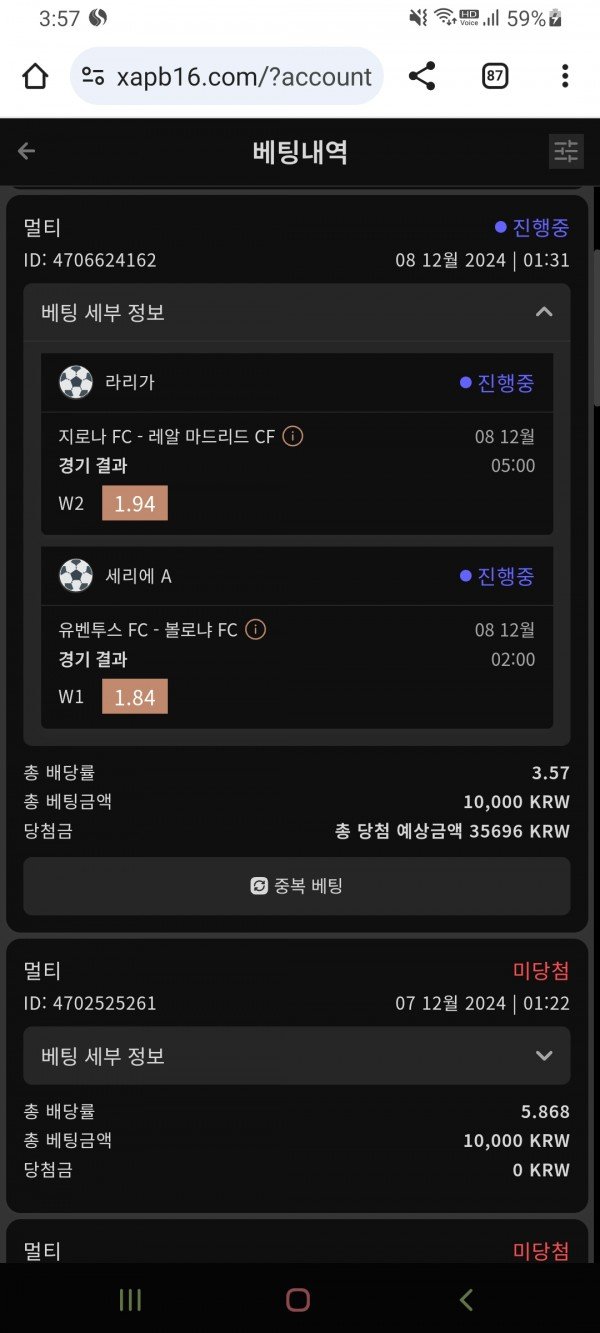Go to the phone's home screen
Screen dimensions: 600x1333
(x=298, y=1300)
